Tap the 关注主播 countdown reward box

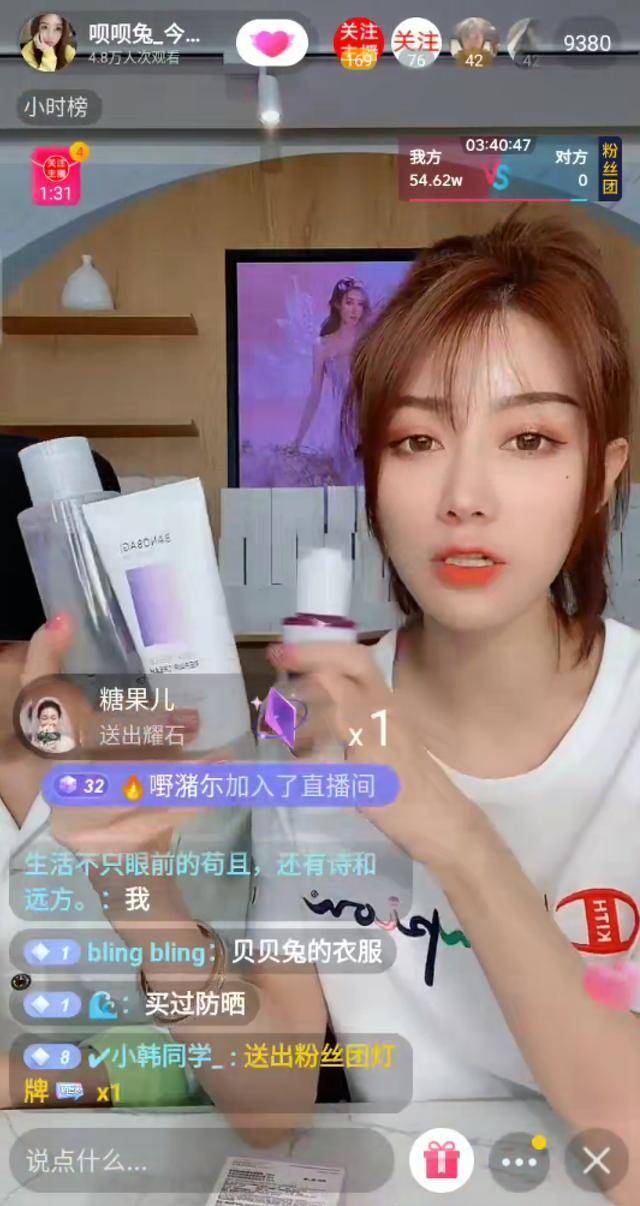point(56,176)
